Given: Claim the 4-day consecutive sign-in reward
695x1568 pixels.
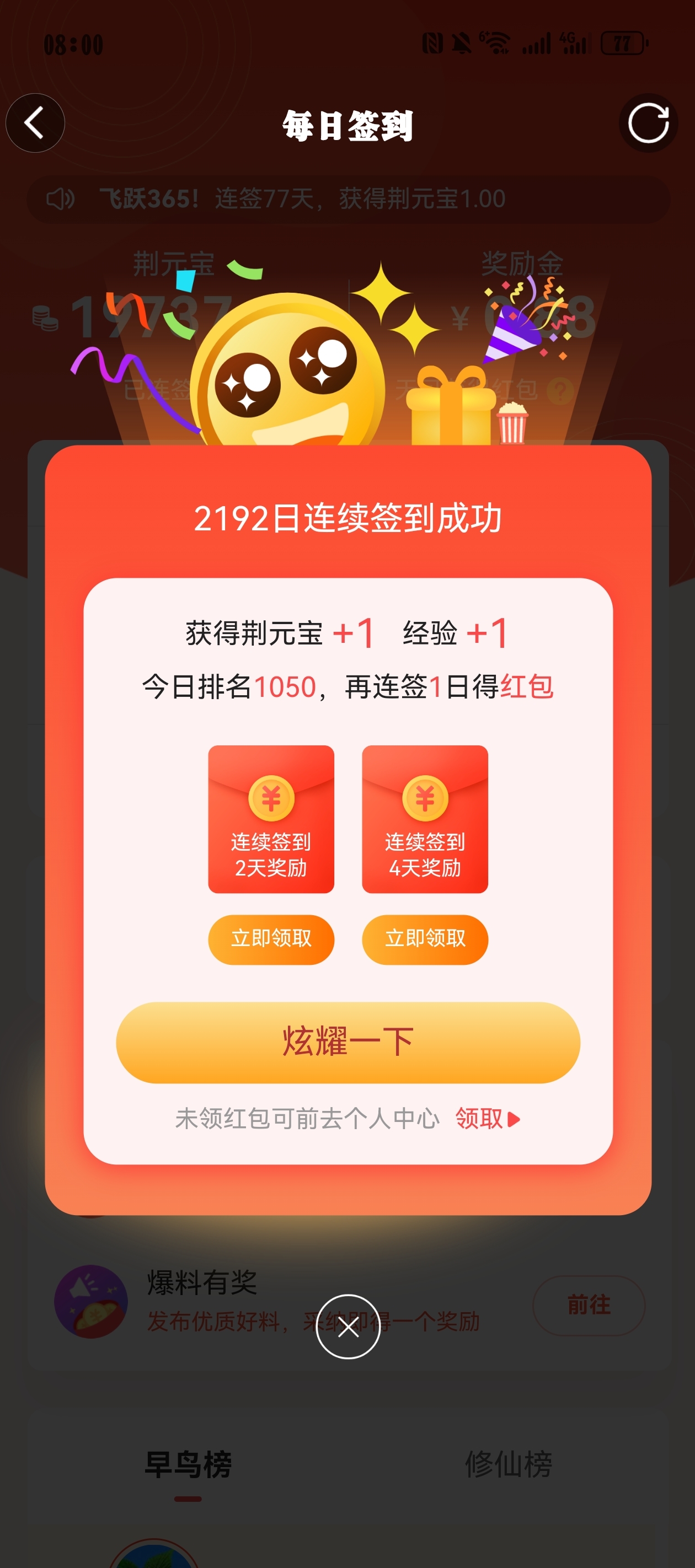Looking at the screenshot, I should coord(425,938).
